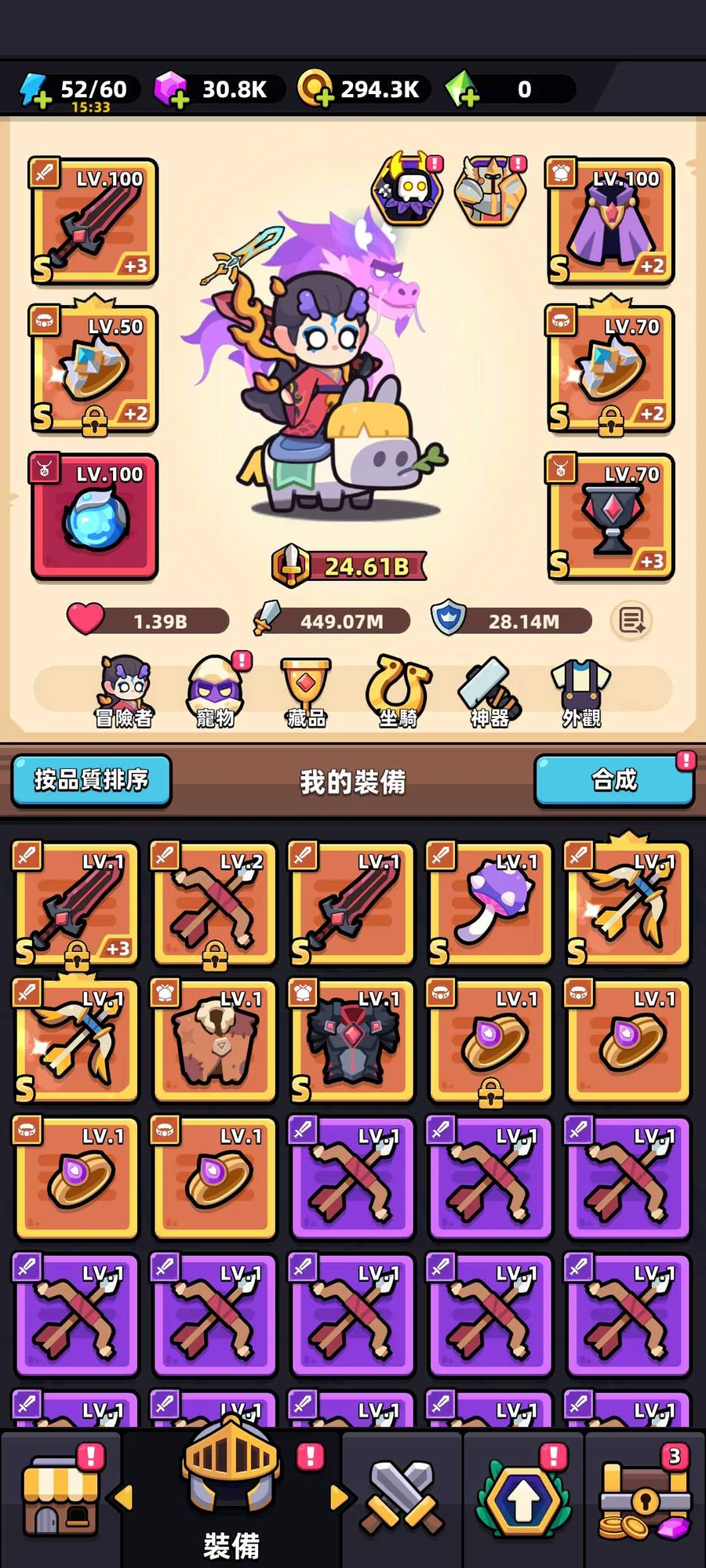Tap the equipped LV.100 blue orb
The width and height of the screenshot is (706, 1568).
click(94, 517)
